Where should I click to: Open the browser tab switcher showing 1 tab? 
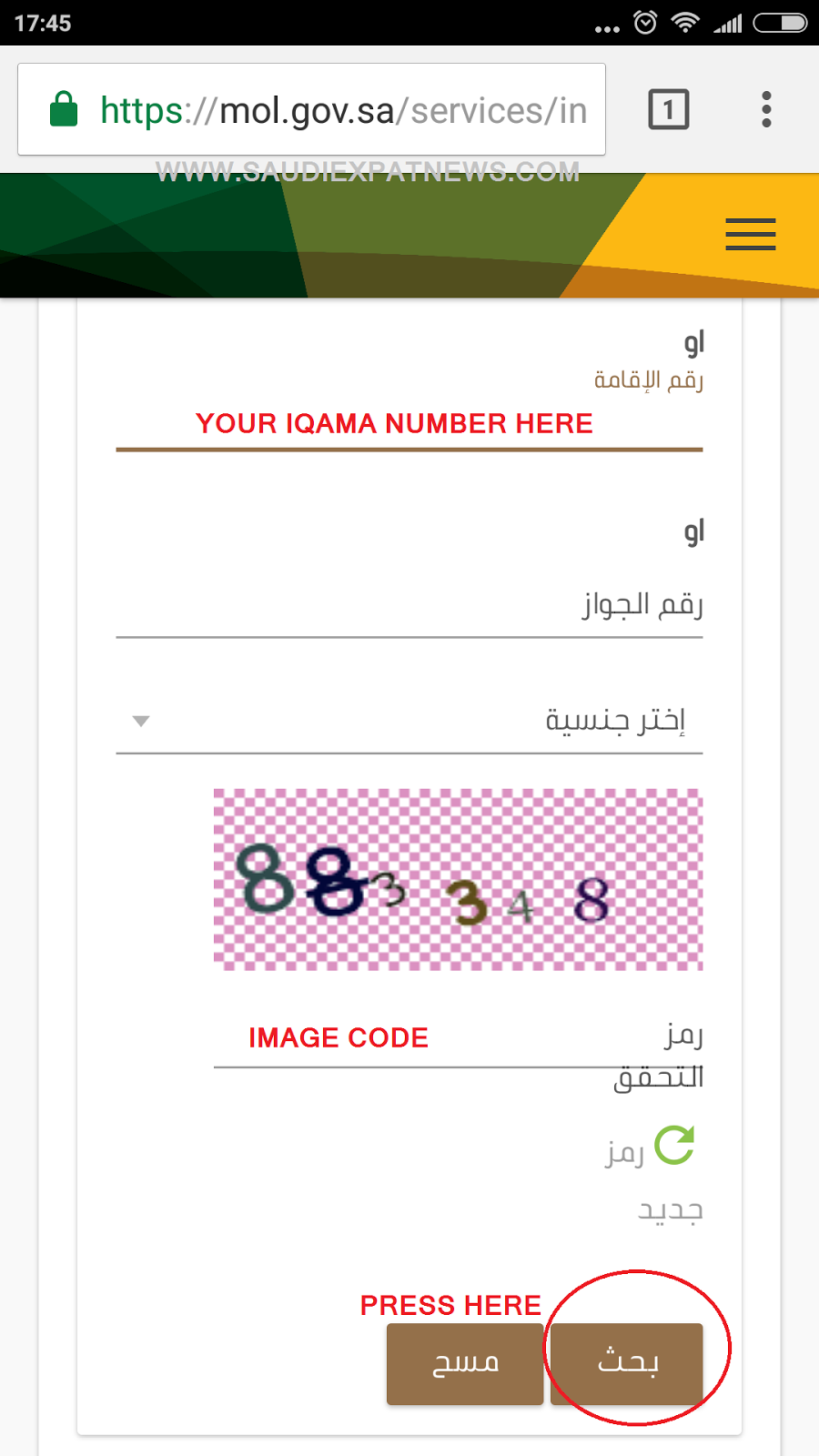(x=668, y=109)
